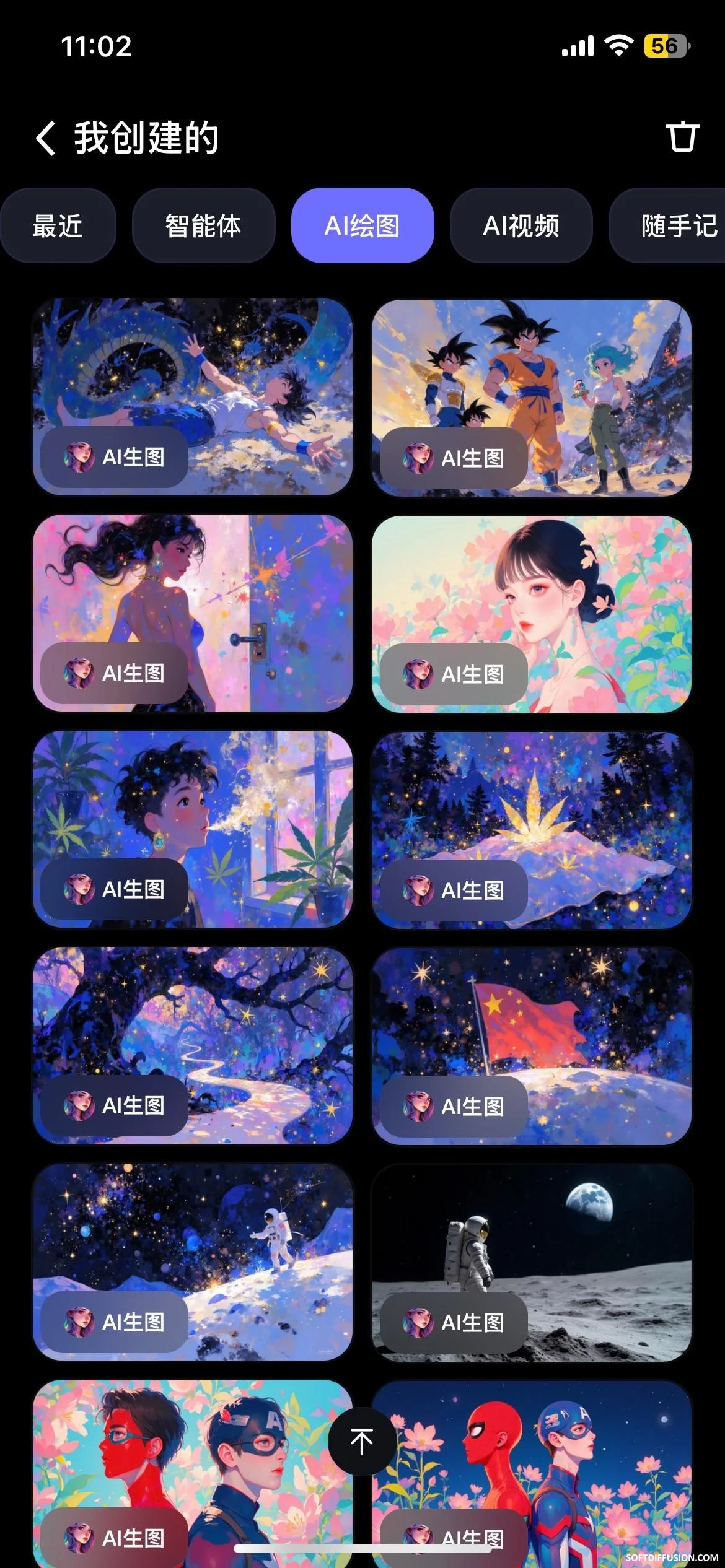The image size is (725, 1568).
Task: Open the winding path under tree image
Action: point(193,1045)
